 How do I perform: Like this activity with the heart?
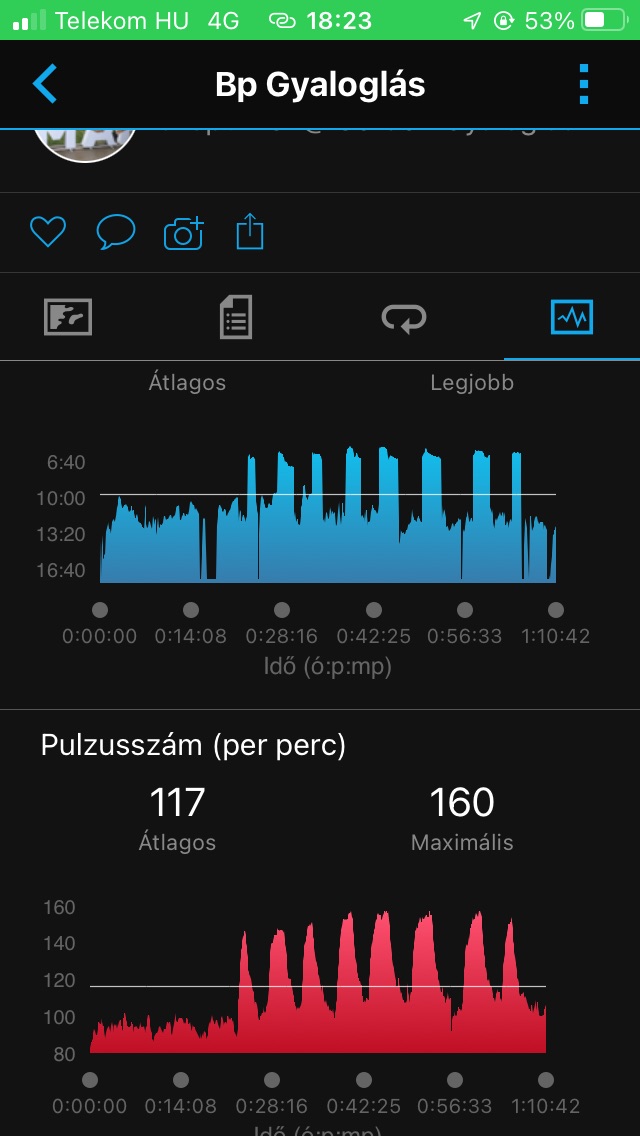click(47, 232)
